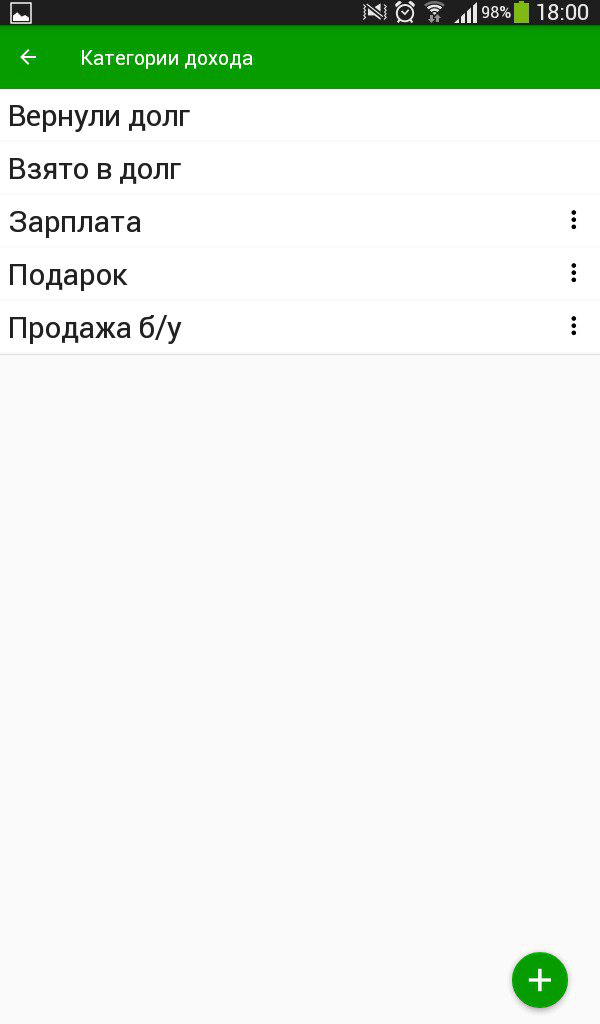This screenshot has height=1024, width=600.
Task: Open the options menu for Зарплата
Action: coord(573,221)
